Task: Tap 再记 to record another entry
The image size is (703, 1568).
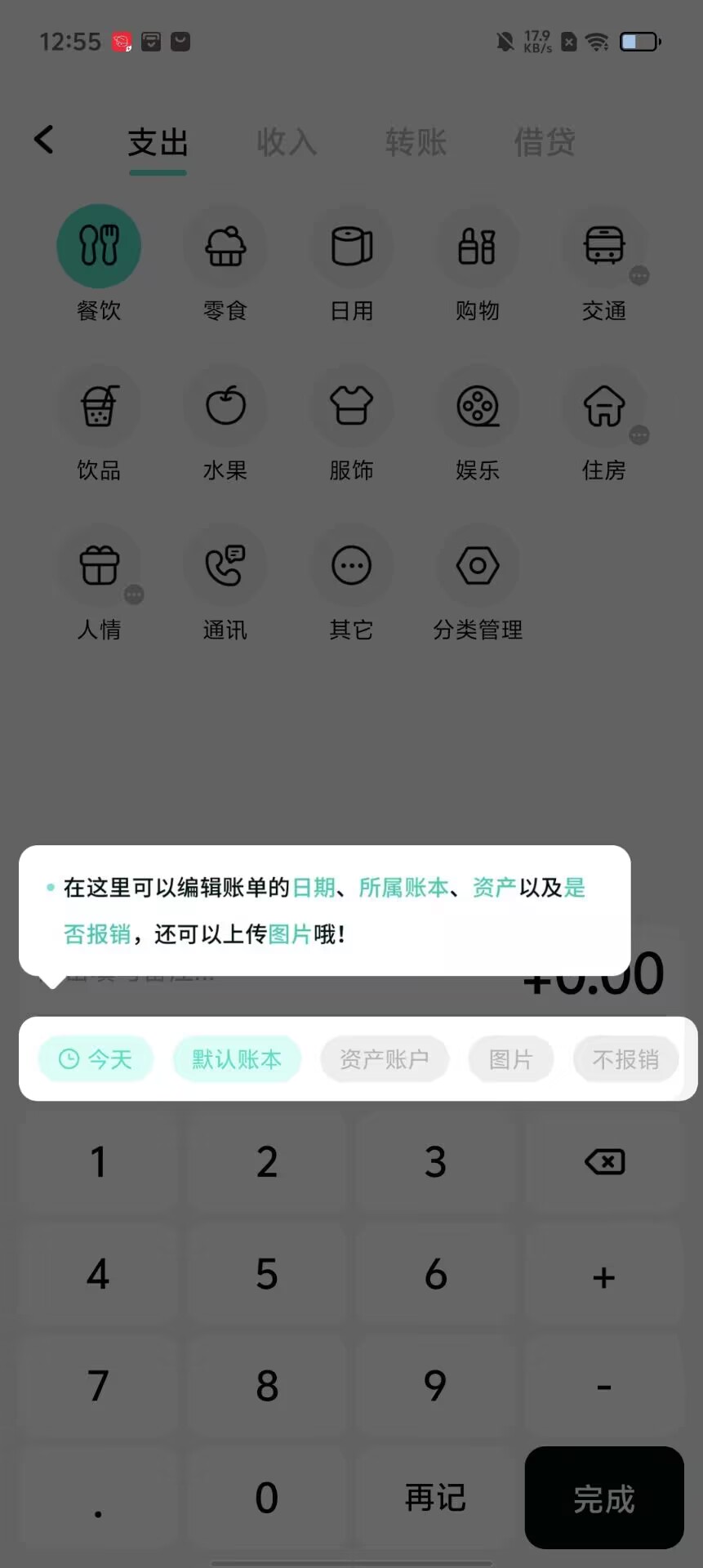Action: coord(435,1498)
